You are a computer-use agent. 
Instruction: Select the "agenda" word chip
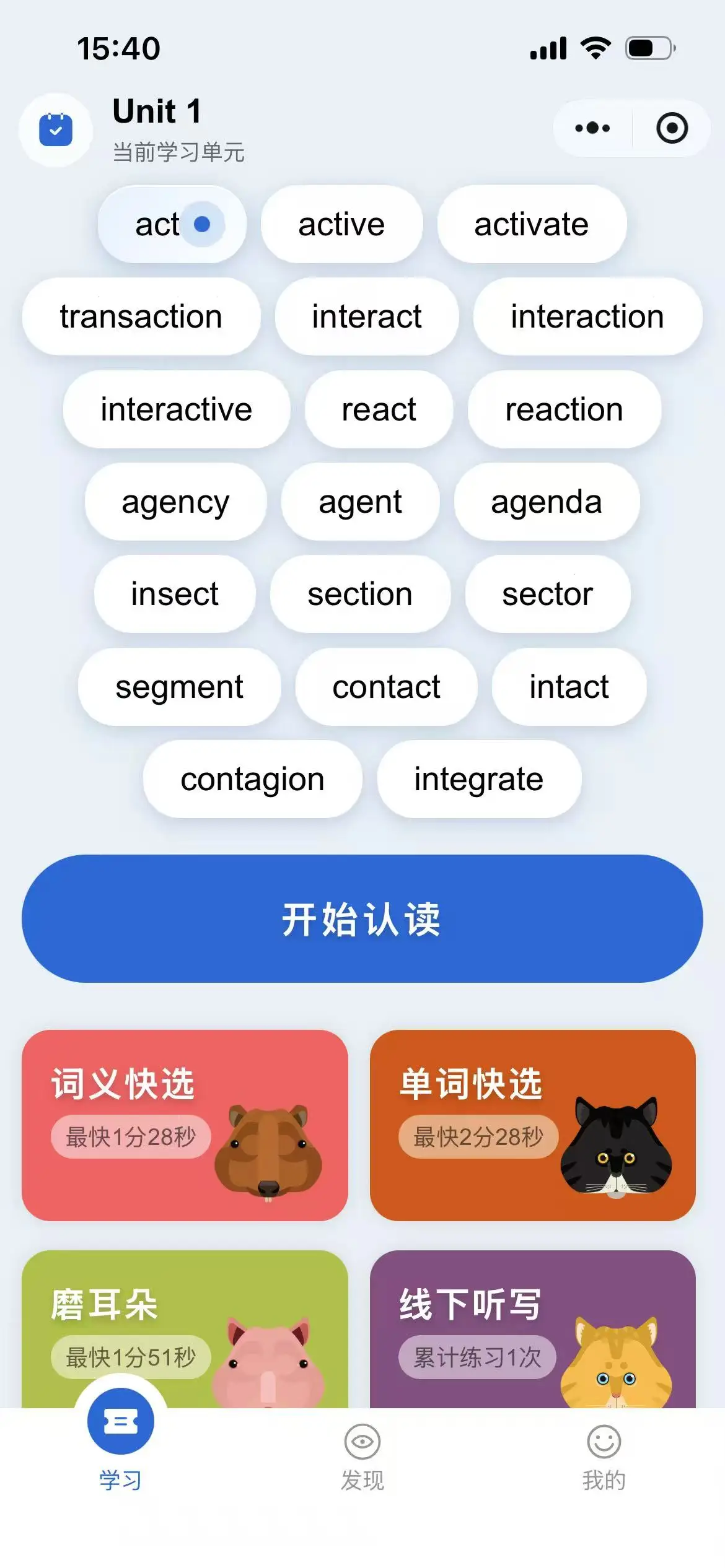click(546, 502)
